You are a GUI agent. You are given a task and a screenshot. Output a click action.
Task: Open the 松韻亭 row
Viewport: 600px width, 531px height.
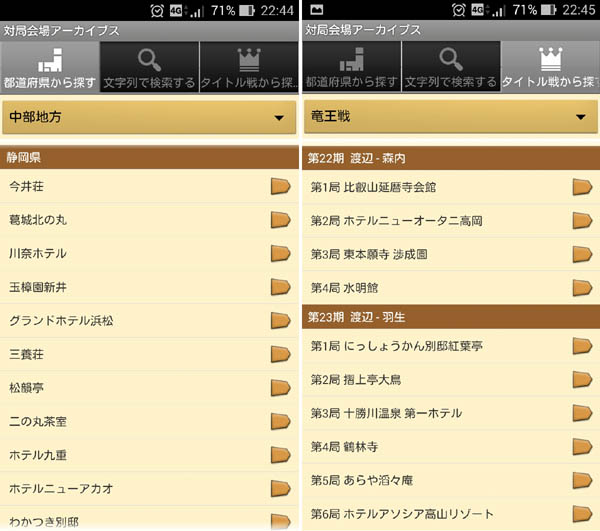(149, 388)
